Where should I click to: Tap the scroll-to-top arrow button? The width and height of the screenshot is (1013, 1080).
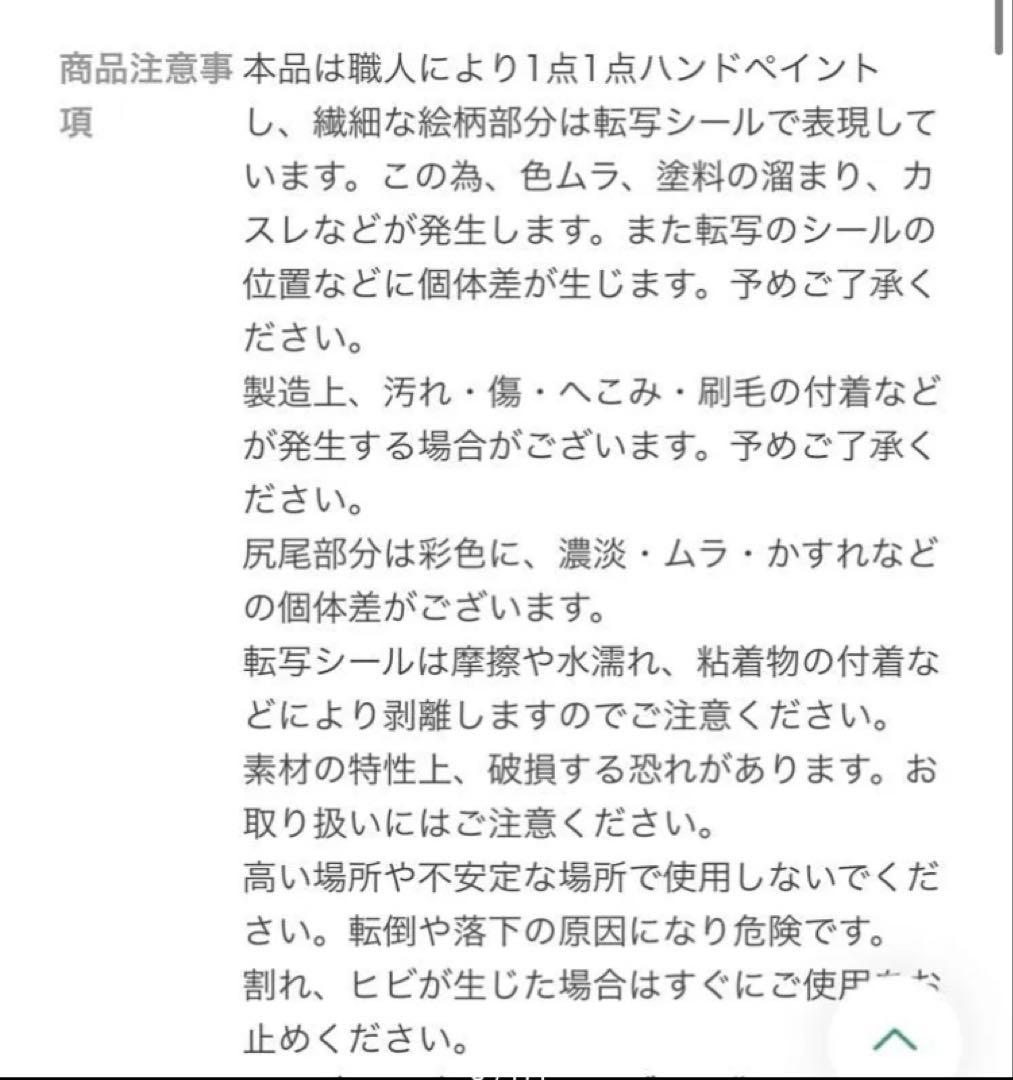click(x=895, y=1039)
